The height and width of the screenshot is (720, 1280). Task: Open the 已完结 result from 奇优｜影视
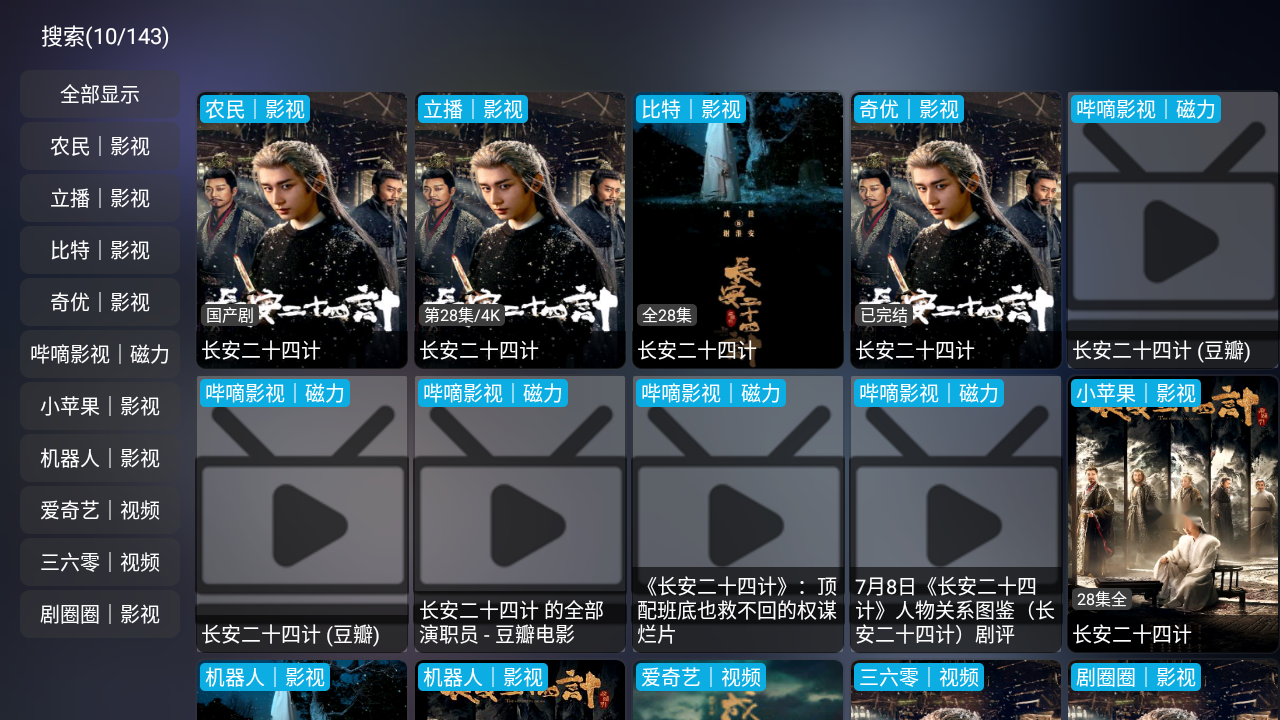point(956,230)
